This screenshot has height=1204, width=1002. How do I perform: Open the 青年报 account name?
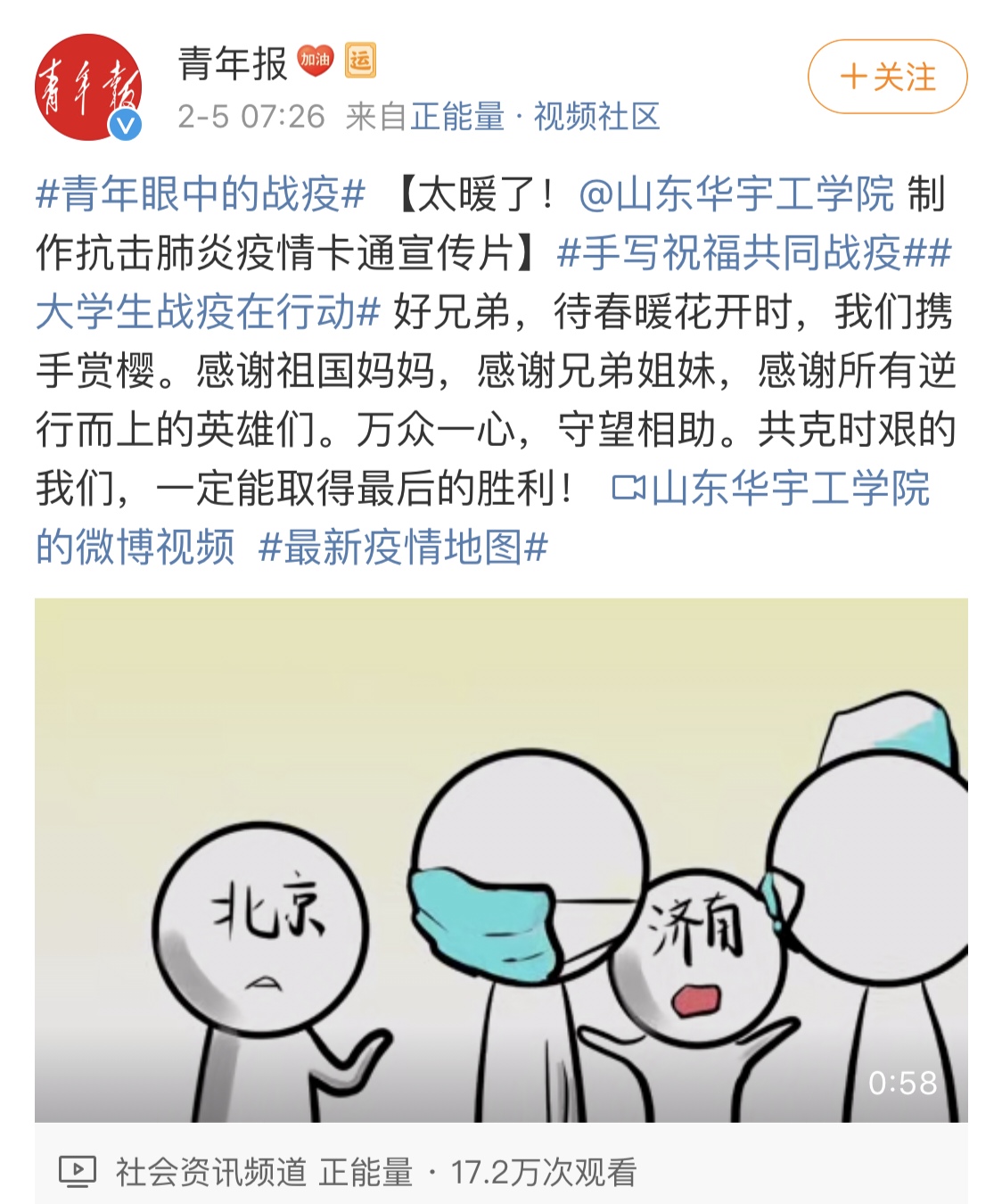point(233,62)
